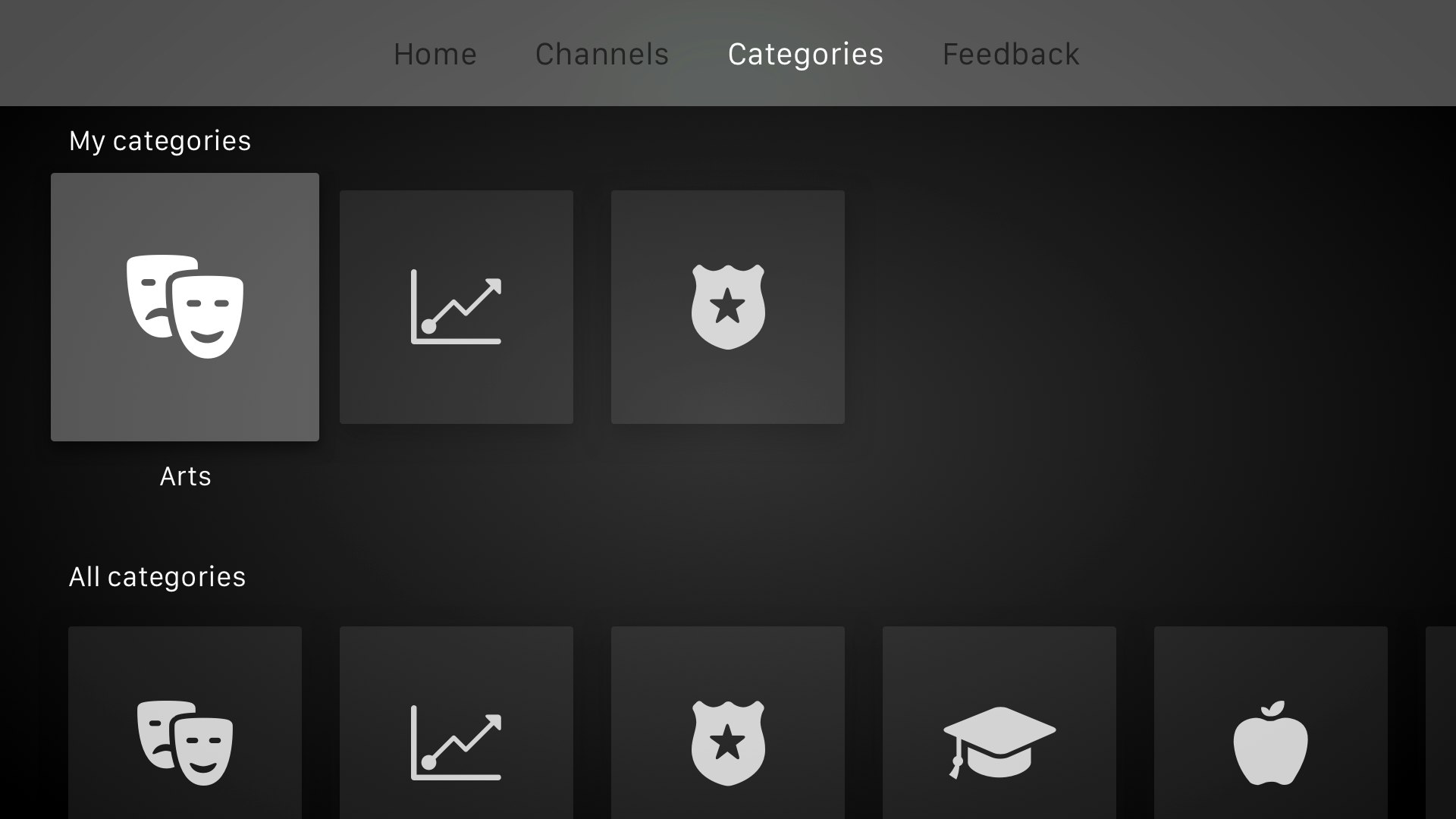This screenshot has height=819, width=1456.
Task: Switch to the Home tab
Action: tap(435, 54)
